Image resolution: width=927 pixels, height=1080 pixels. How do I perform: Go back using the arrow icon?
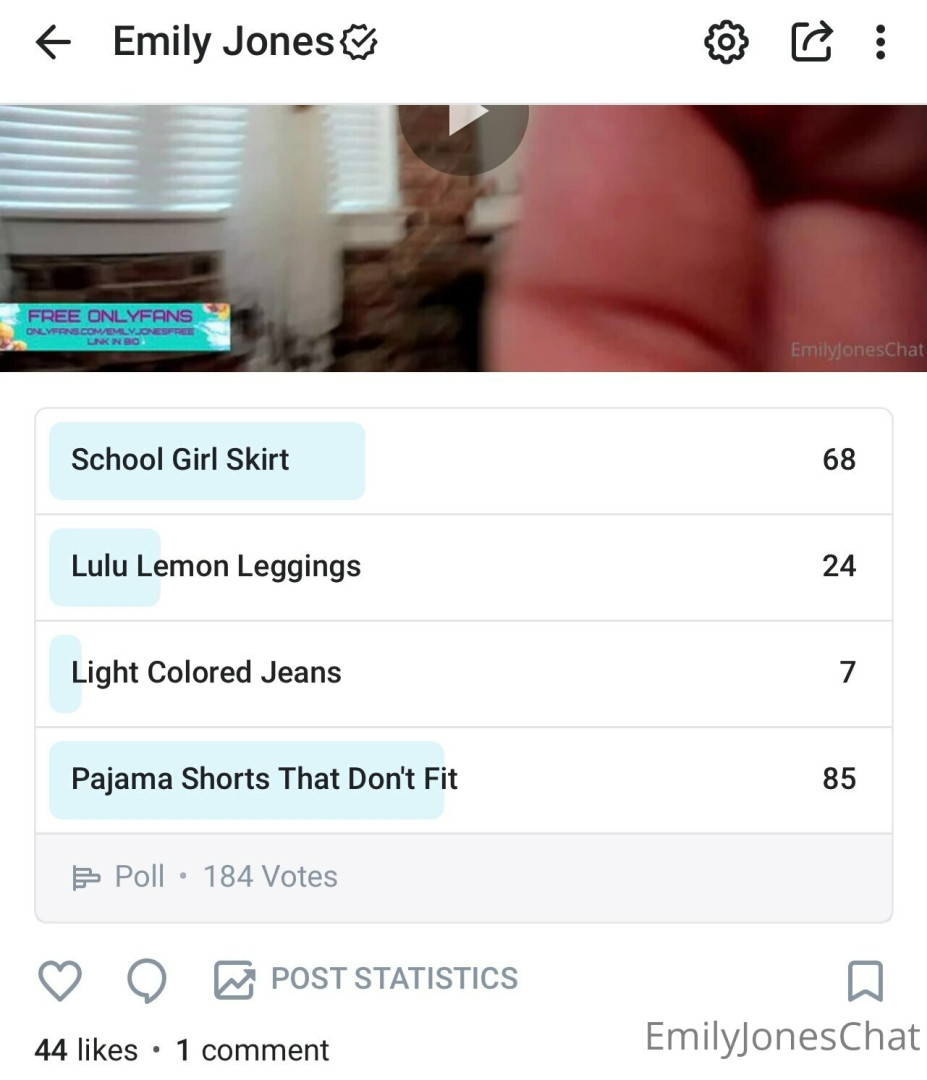(53, 42)
